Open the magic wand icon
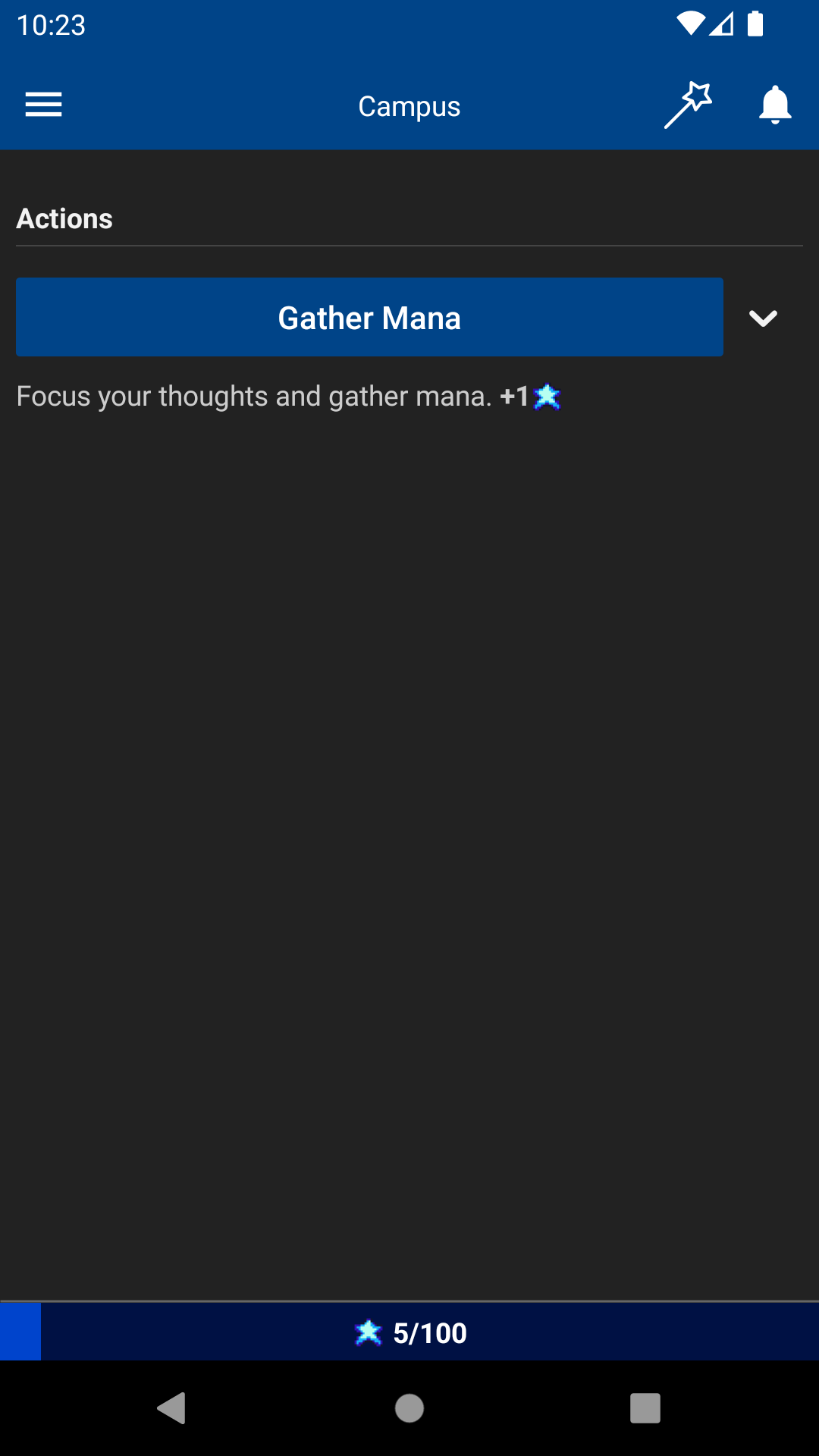 point(688,105)
